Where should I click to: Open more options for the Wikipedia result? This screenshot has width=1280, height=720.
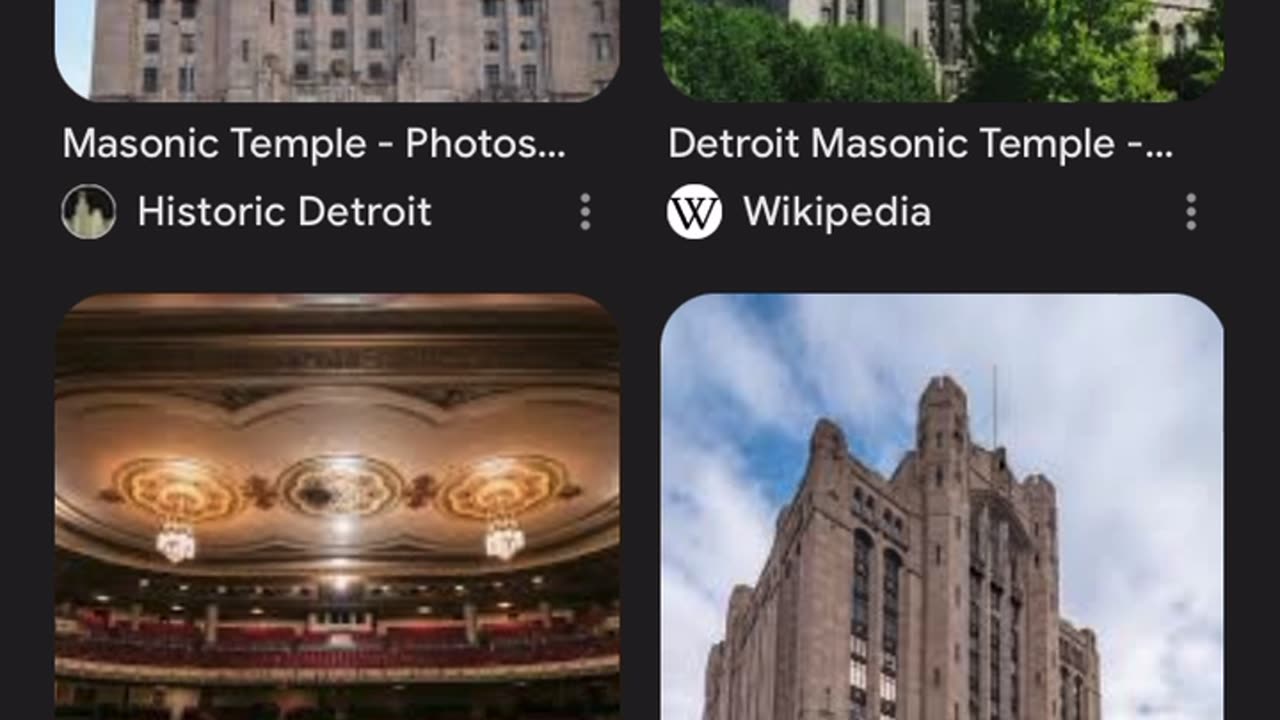click(1190, 212)
